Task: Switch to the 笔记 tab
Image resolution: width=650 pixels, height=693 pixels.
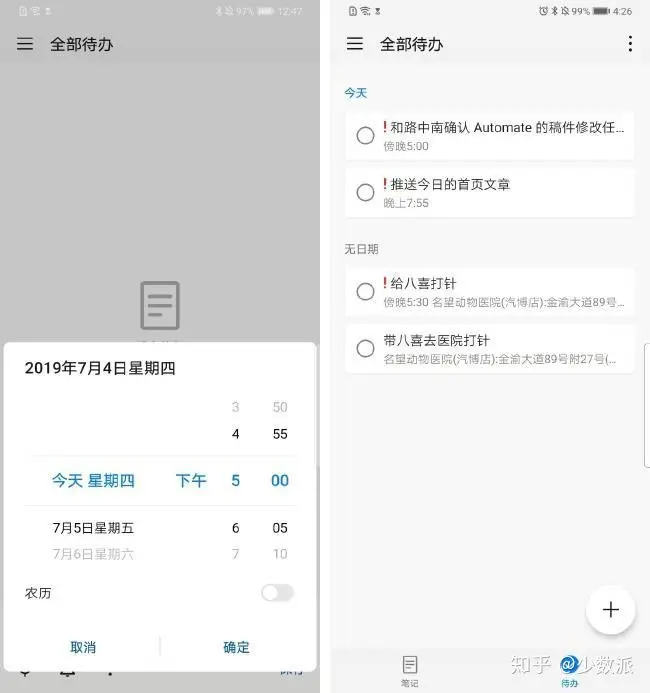Action: coord(409,670)
